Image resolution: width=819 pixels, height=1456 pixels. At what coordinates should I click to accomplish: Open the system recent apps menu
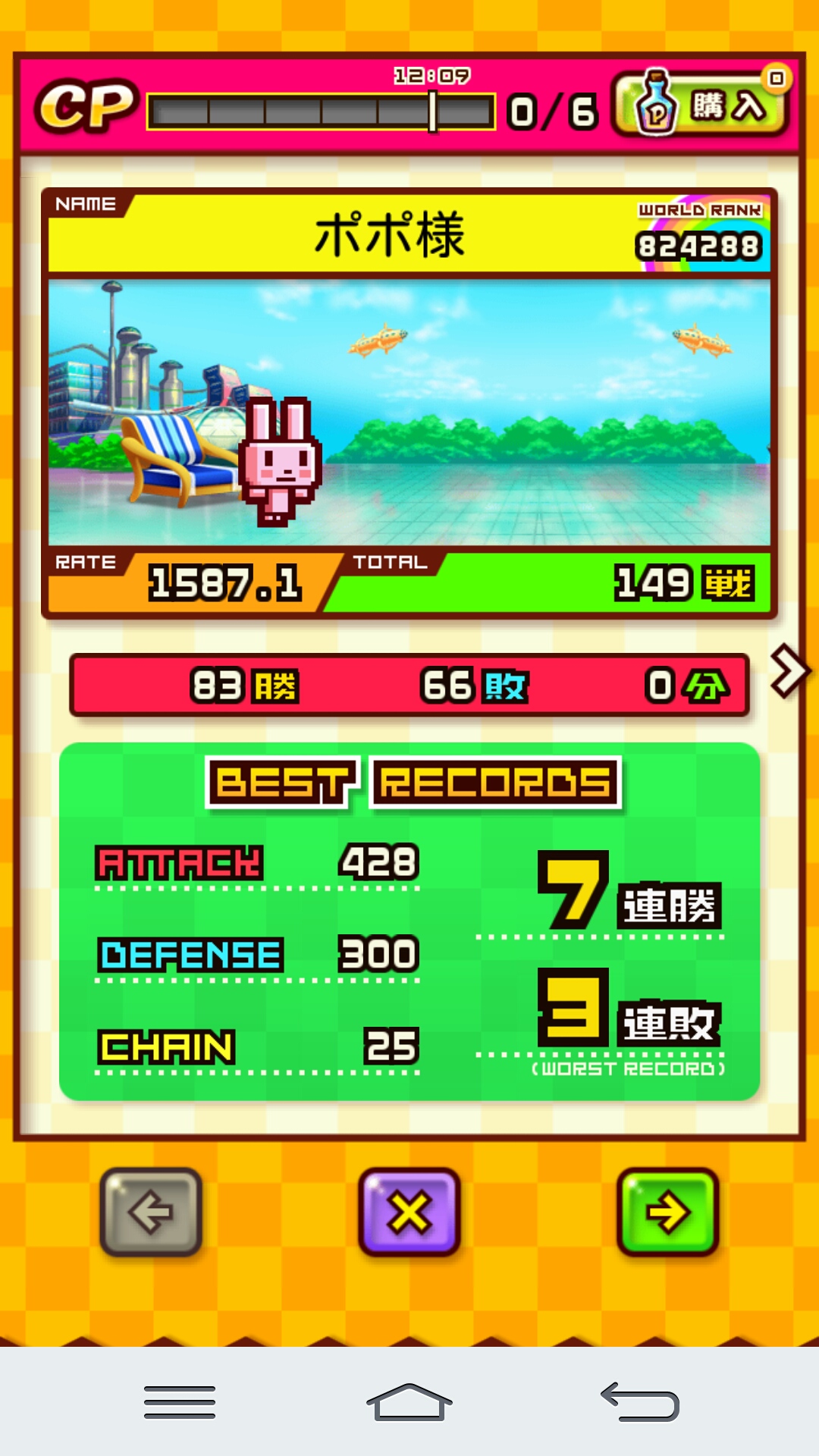(180, 1401)
